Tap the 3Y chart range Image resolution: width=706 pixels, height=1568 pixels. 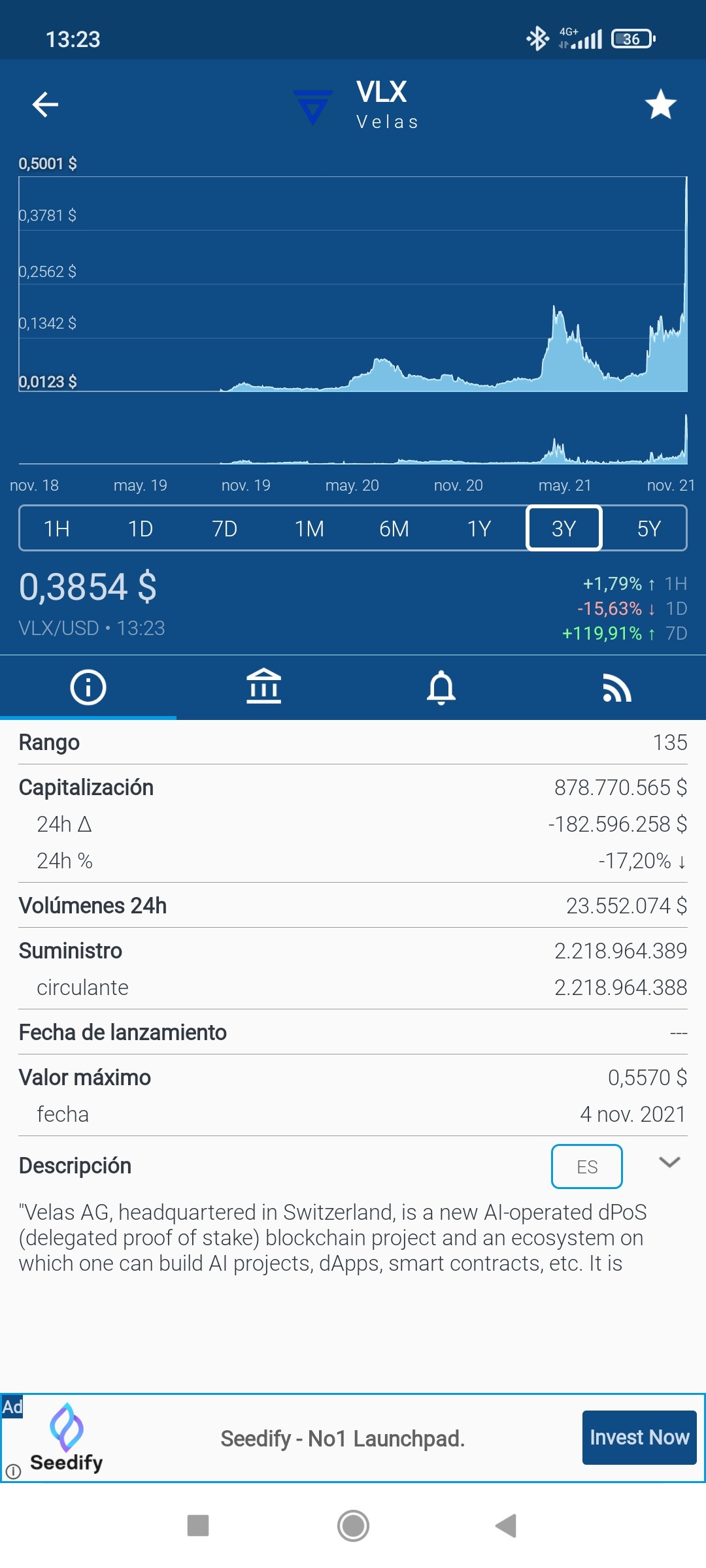564,529
